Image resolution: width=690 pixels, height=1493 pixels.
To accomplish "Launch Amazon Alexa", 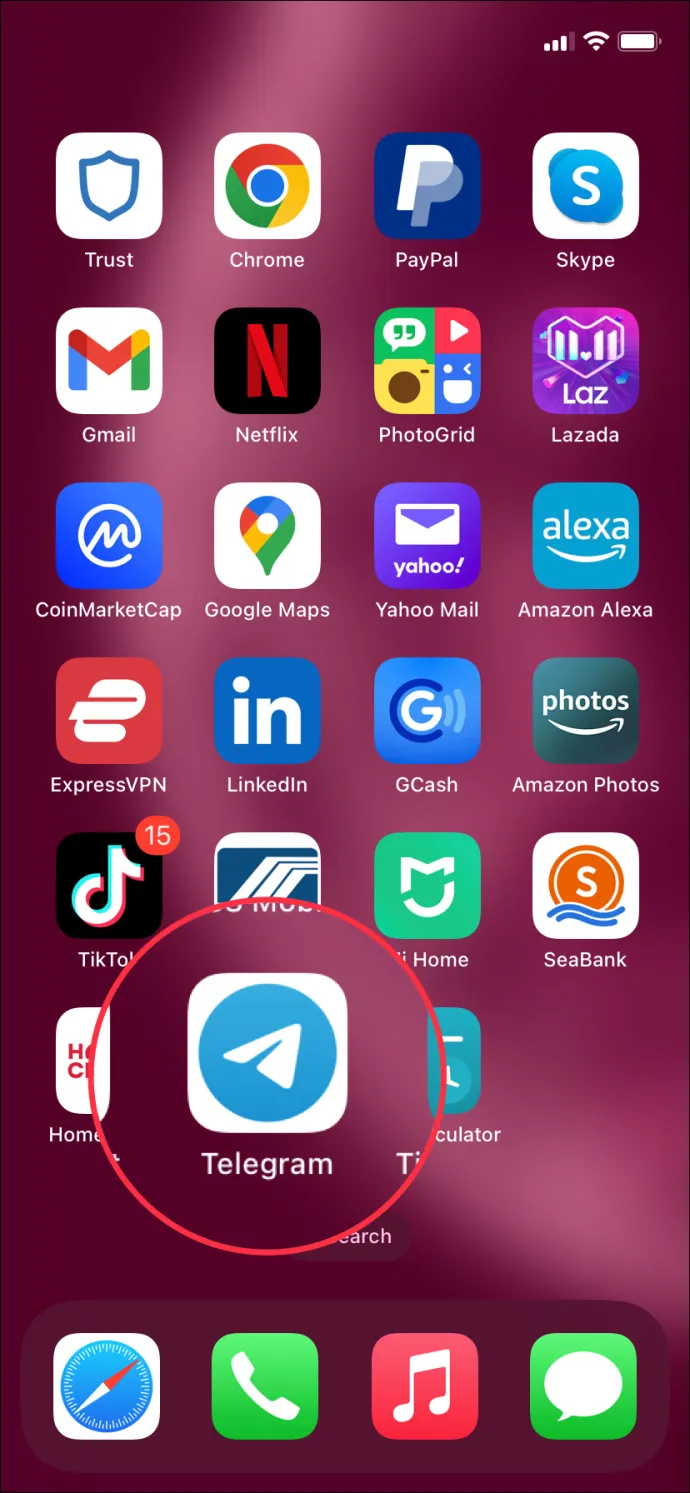I will 585,536.
